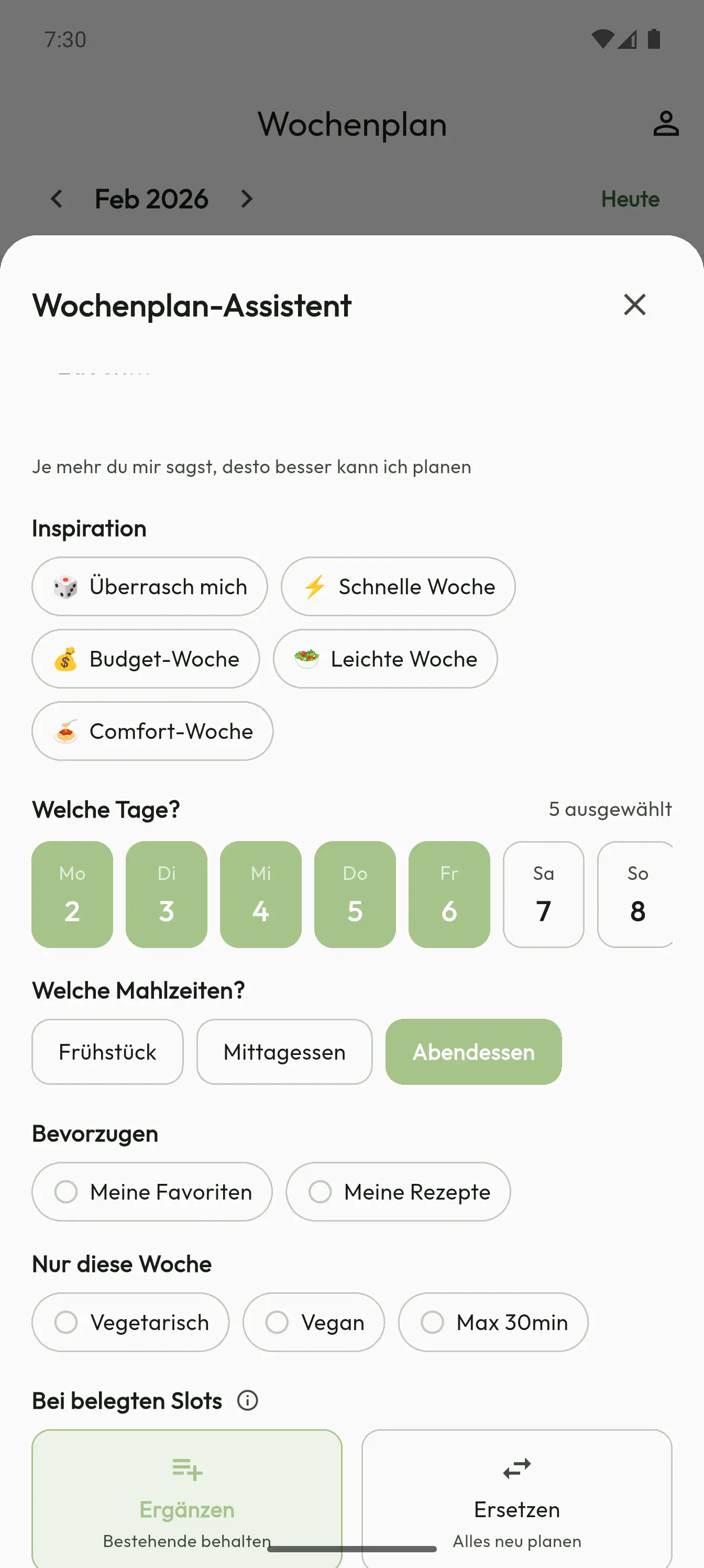Viewport: 704px width, 1568px height.
Task: Close the Wochenplan-Assistent sheet
Action: click(x=635, y=305)
